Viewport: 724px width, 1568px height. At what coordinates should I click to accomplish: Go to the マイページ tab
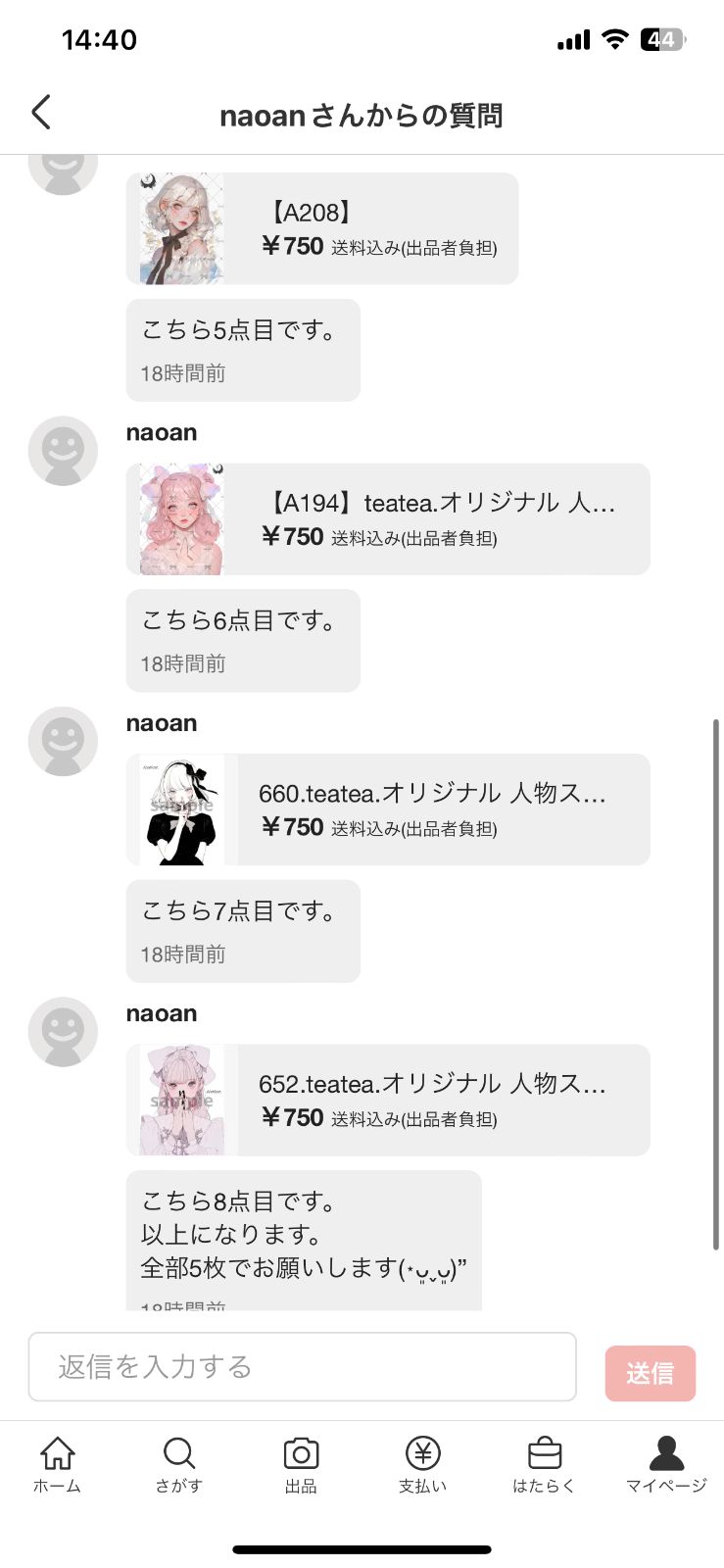(666, 1465)
